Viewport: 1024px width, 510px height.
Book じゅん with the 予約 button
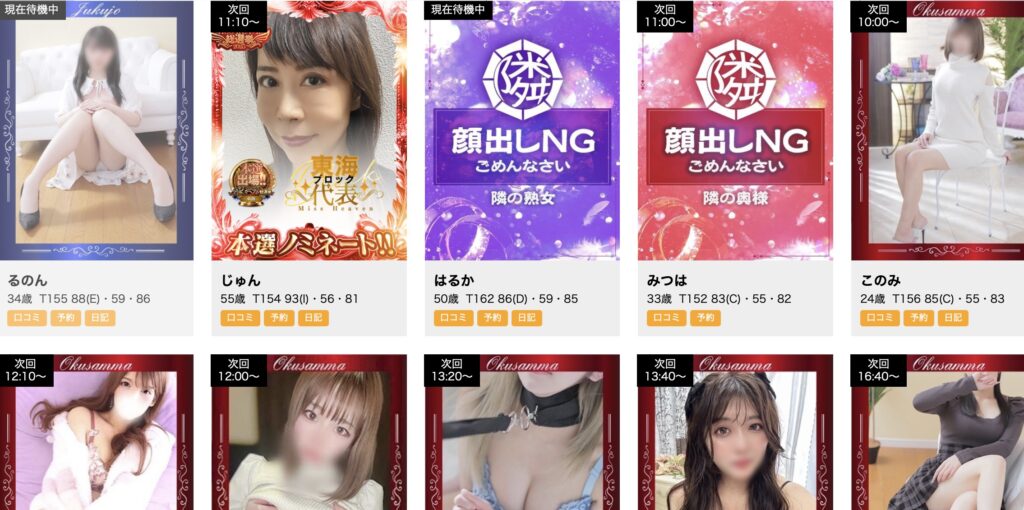[x=279, y=318]
